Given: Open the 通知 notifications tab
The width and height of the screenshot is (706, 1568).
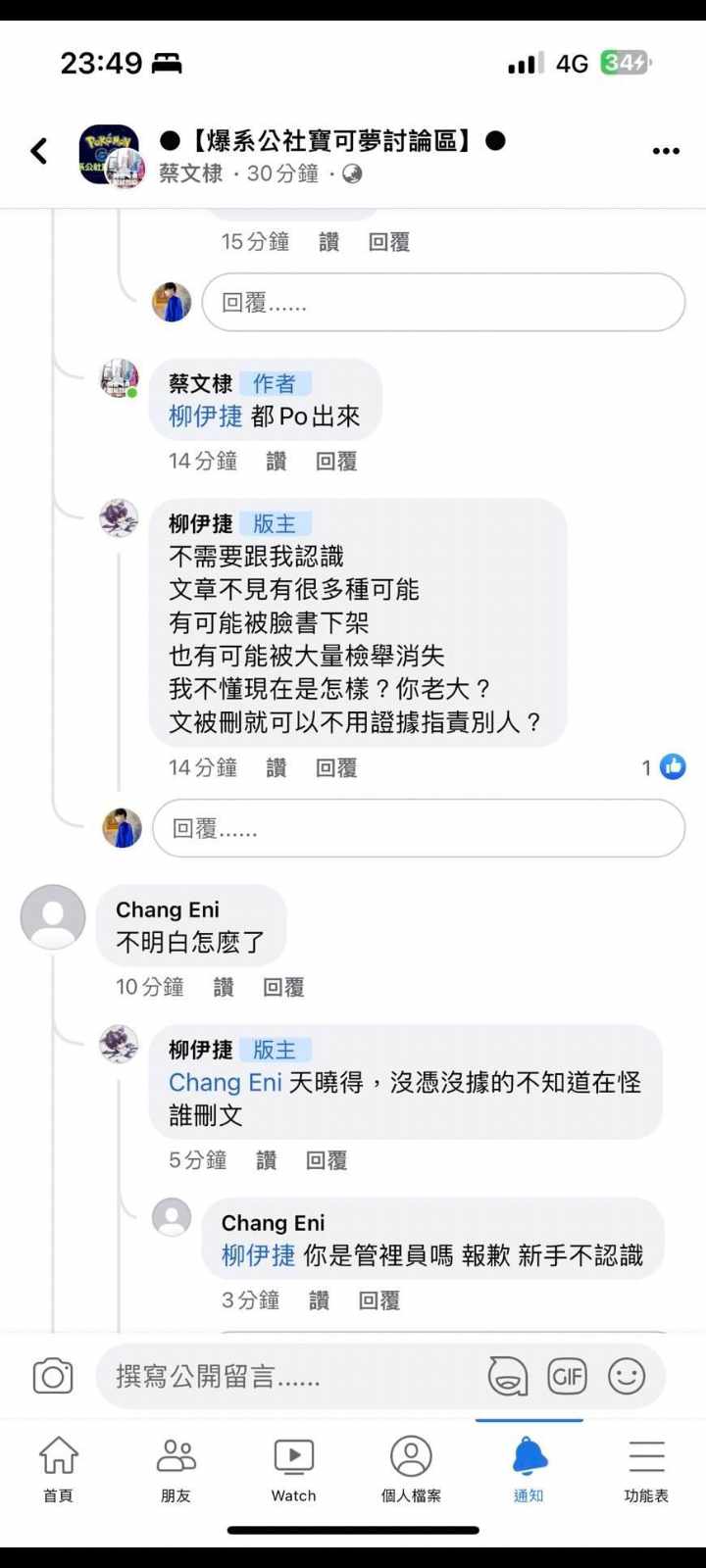Looking at the screenshot, I should coord(529,1468).
